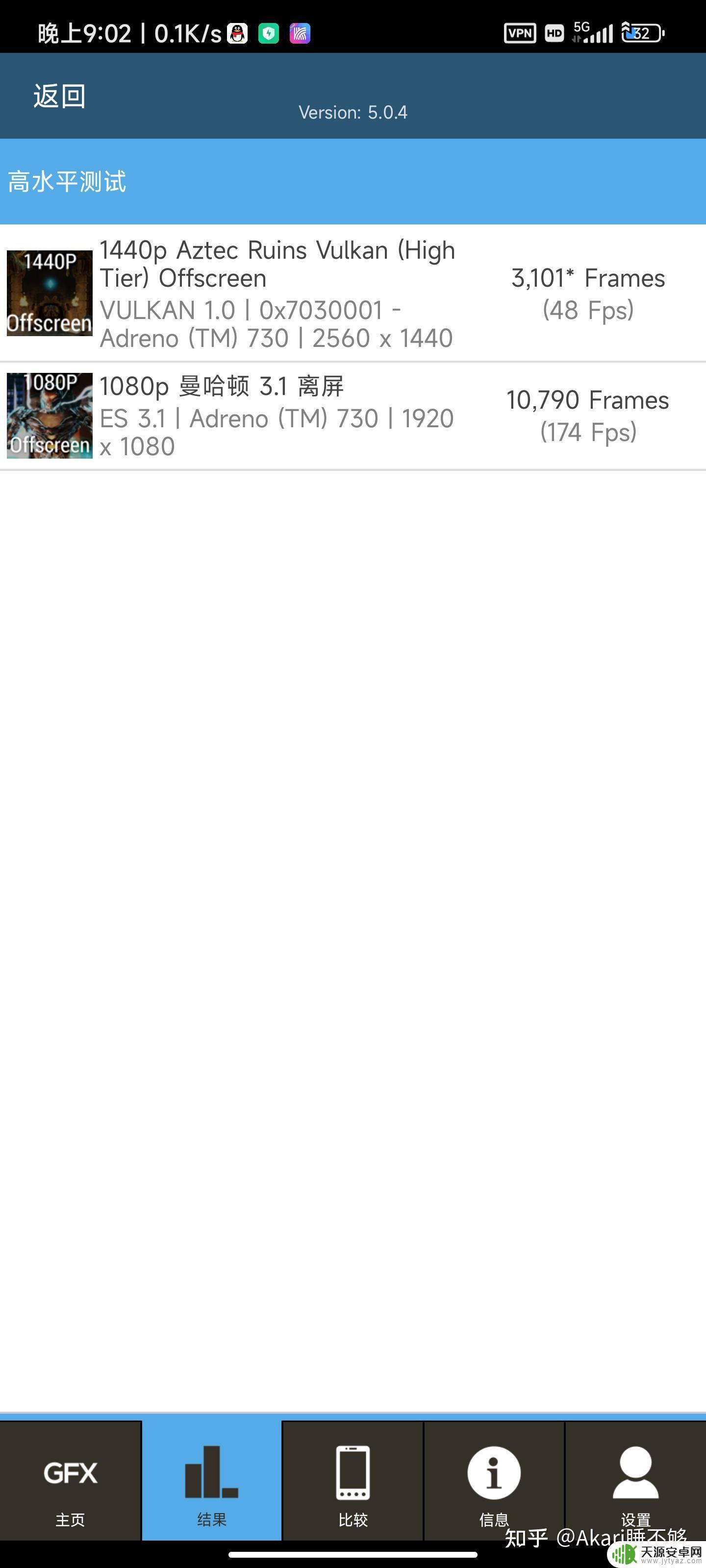Tap 返回 to go back

59,96
